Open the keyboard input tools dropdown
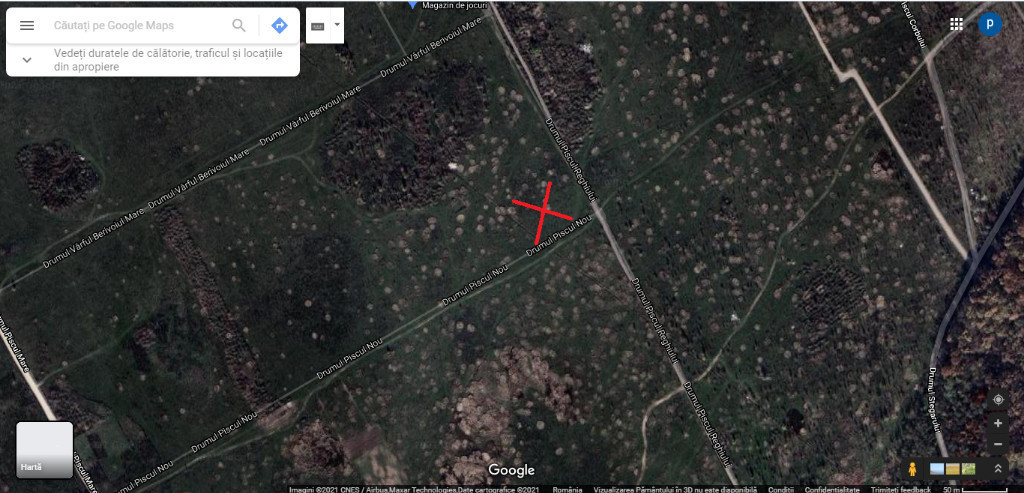 337,24
